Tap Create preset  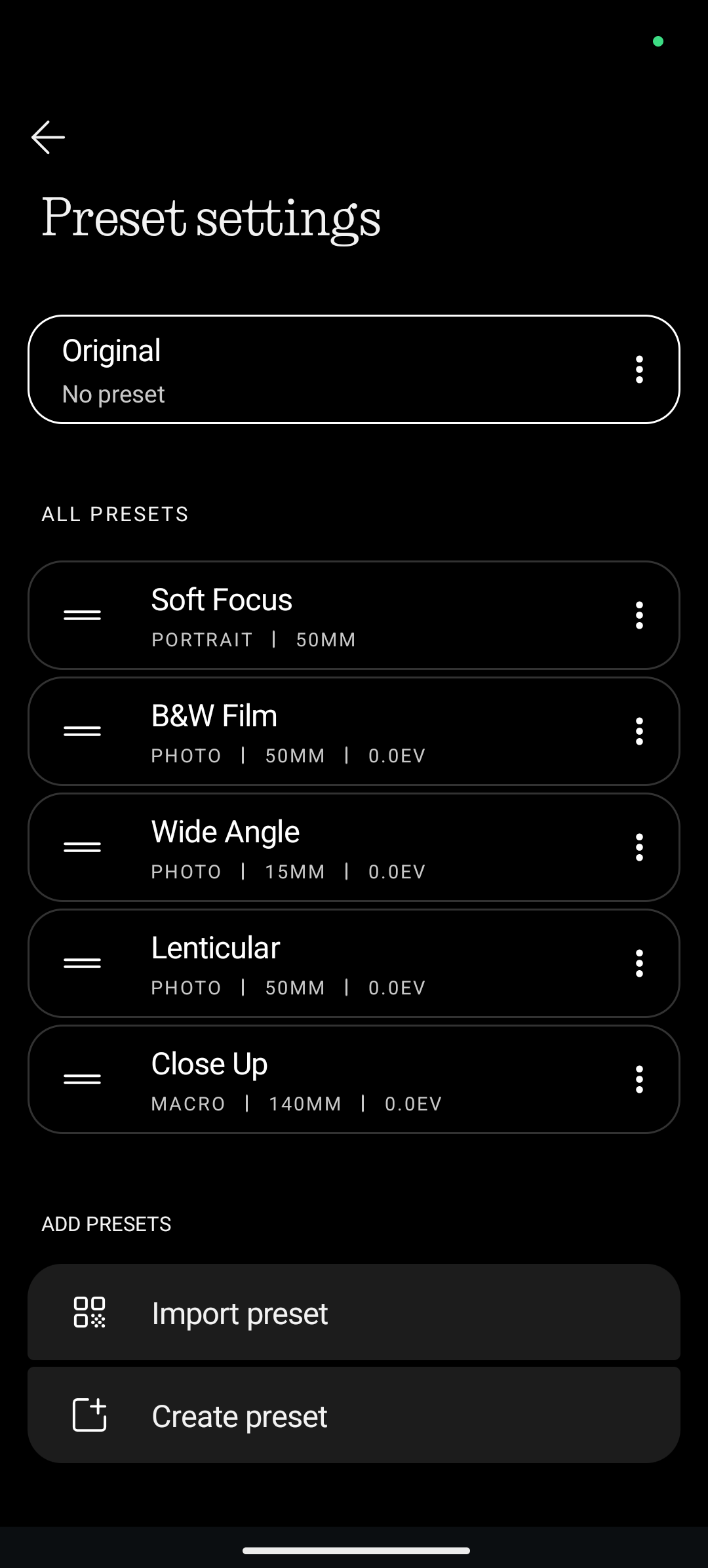tap(354, 1416)
